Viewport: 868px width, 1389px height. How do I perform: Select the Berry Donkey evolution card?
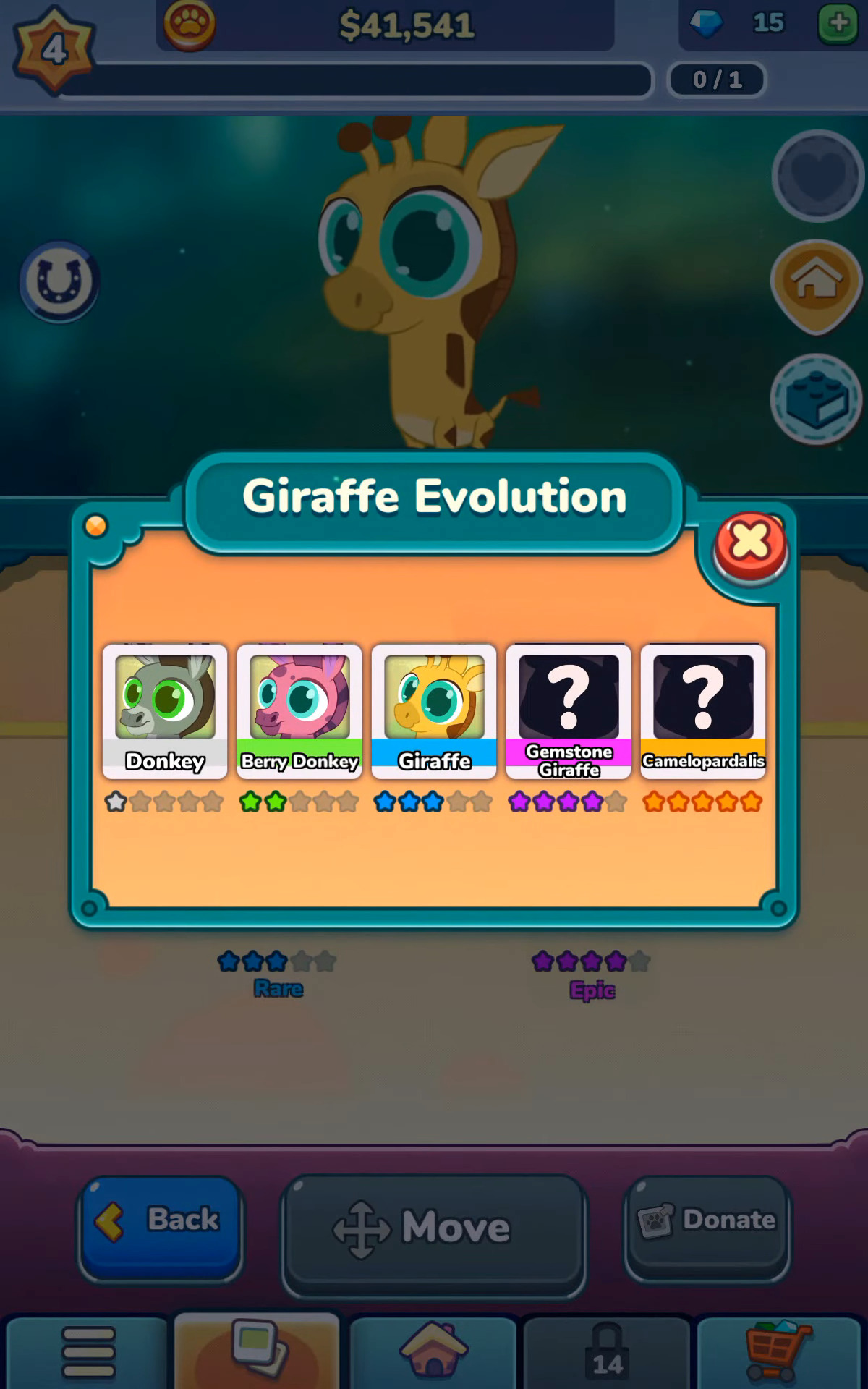coord(299,711)
